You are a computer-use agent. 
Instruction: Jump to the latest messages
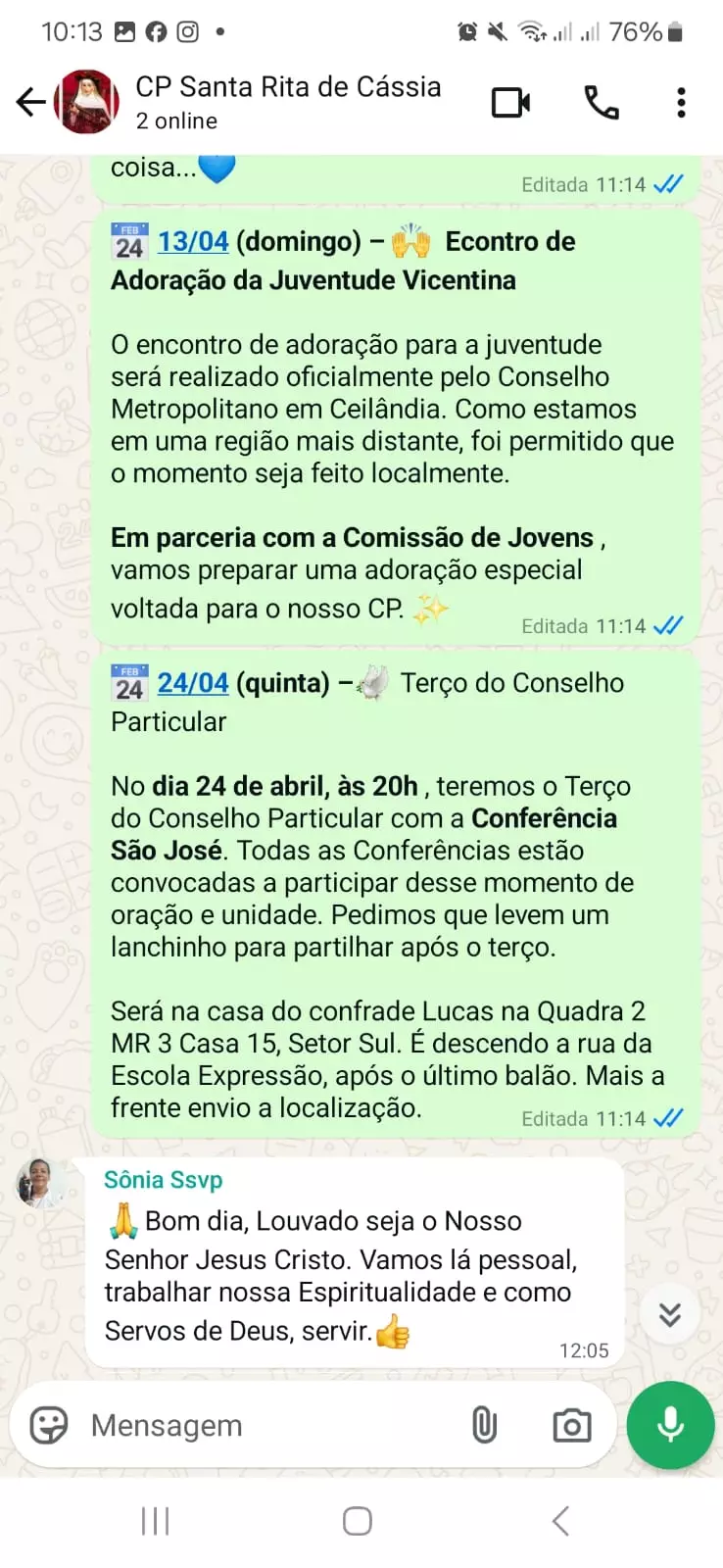(670, 1313)
